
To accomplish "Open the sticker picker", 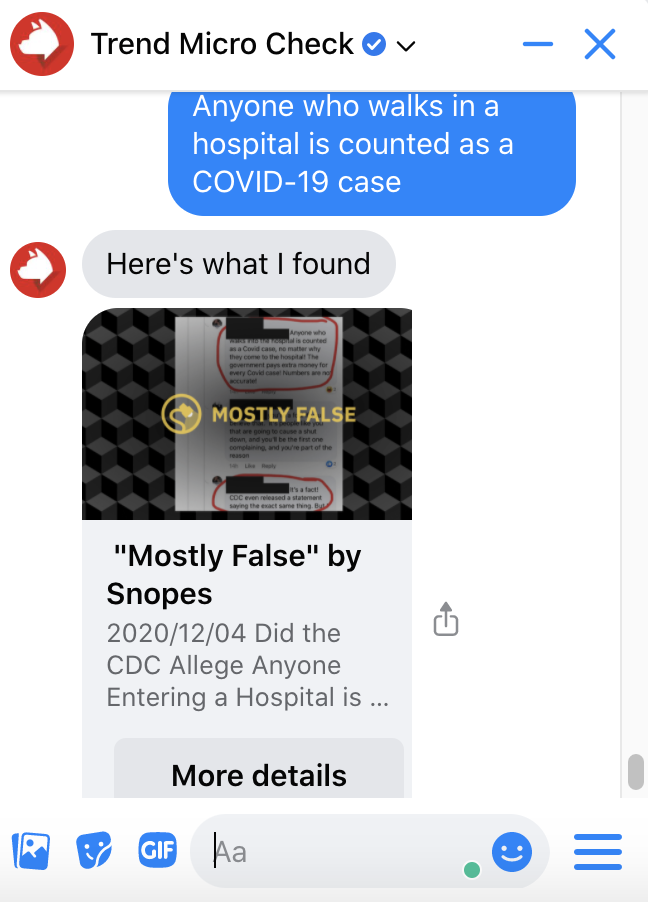I will 94,851.
